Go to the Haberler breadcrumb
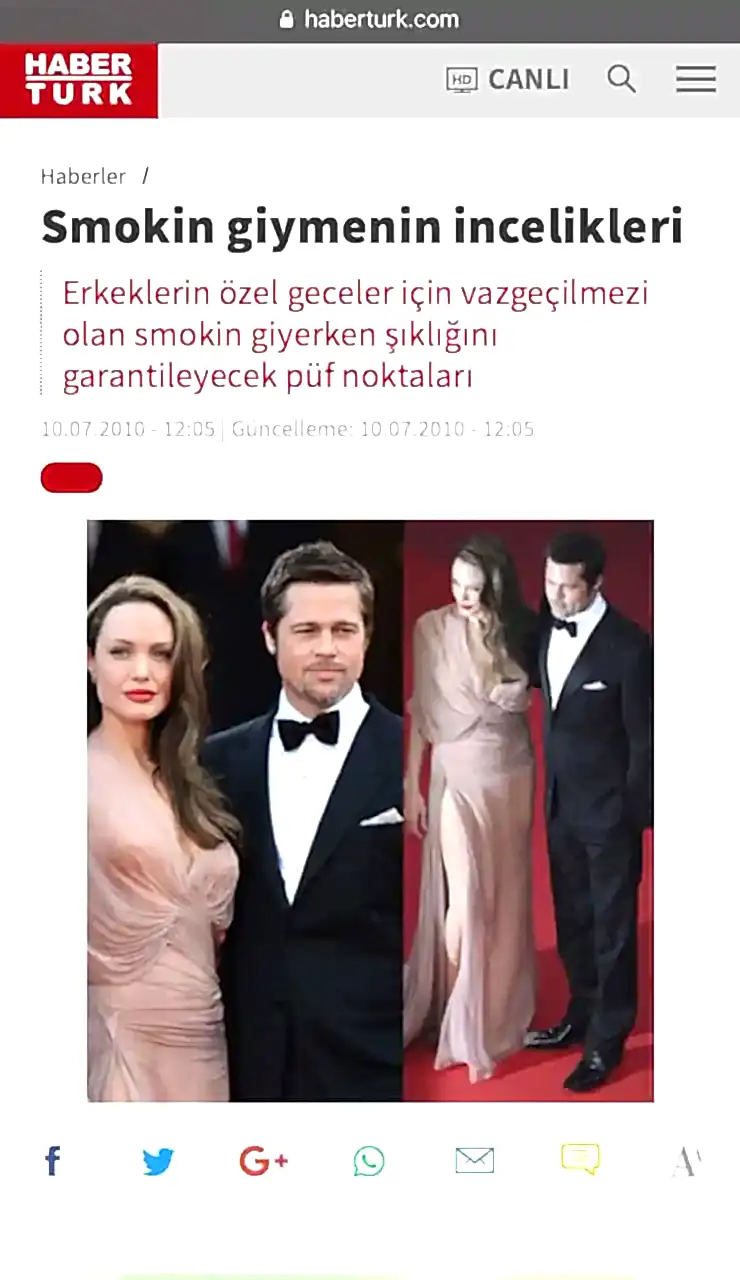The image size is (740, 1280). pos(83,177)
